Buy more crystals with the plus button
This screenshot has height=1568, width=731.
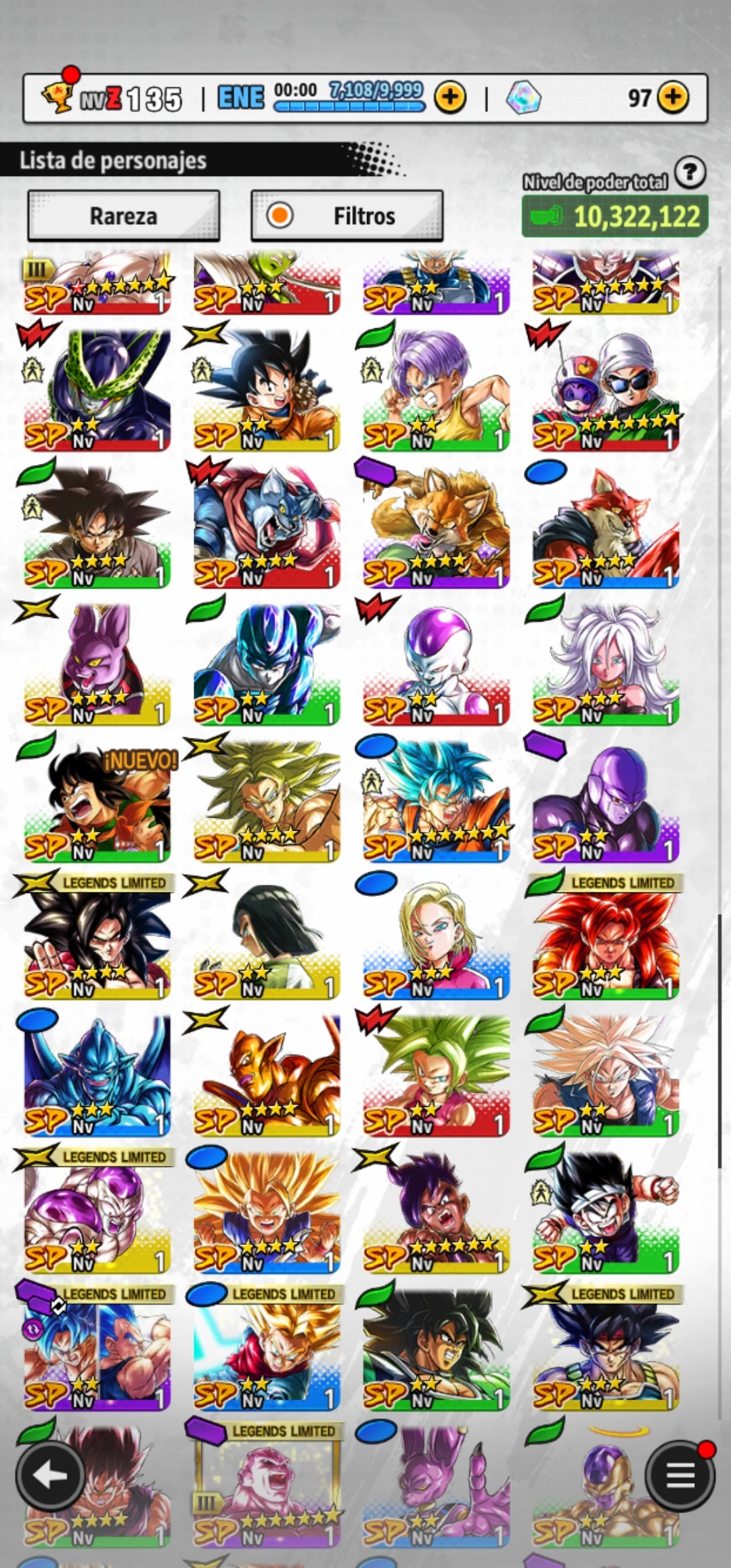673,97
